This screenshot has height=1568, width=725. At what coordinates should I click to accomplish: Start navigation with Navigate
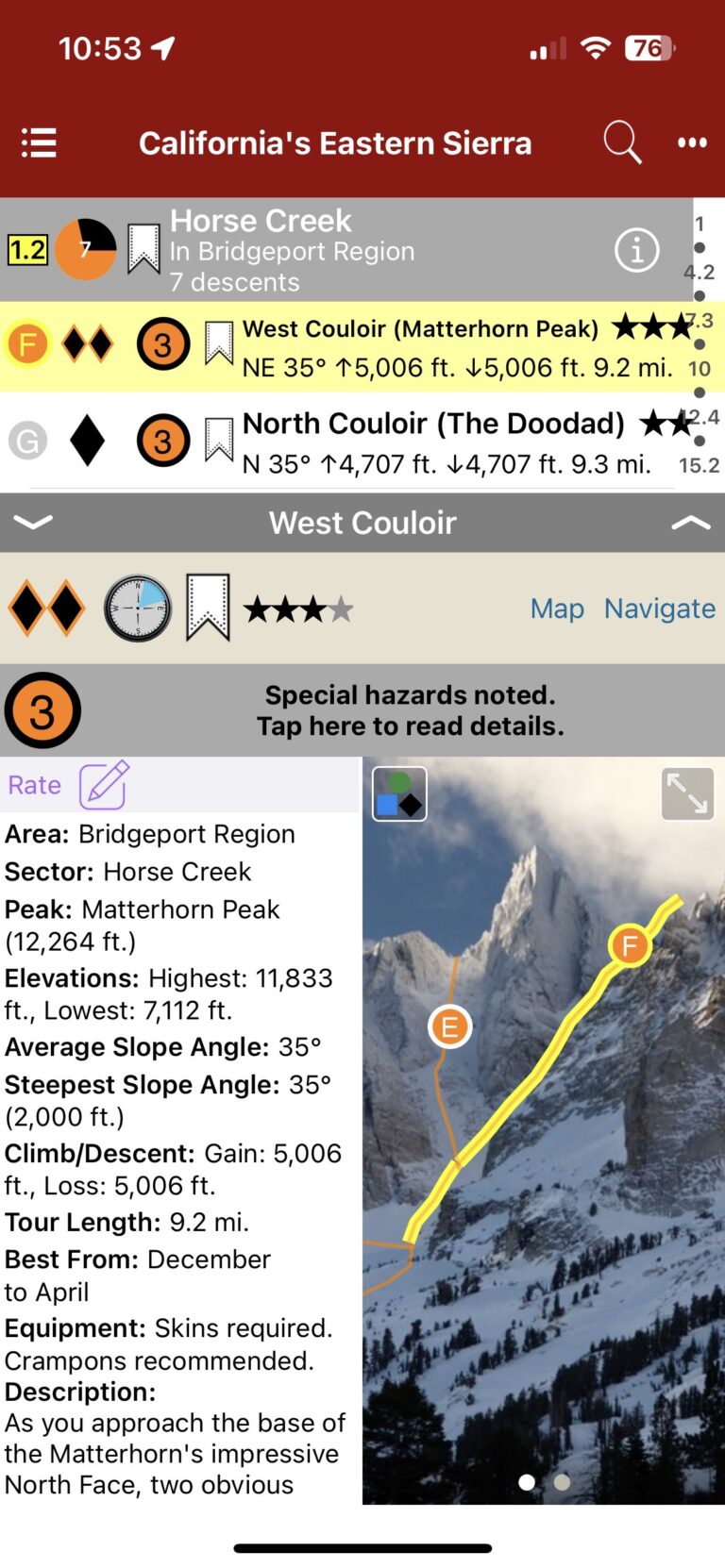click(659, 609)
